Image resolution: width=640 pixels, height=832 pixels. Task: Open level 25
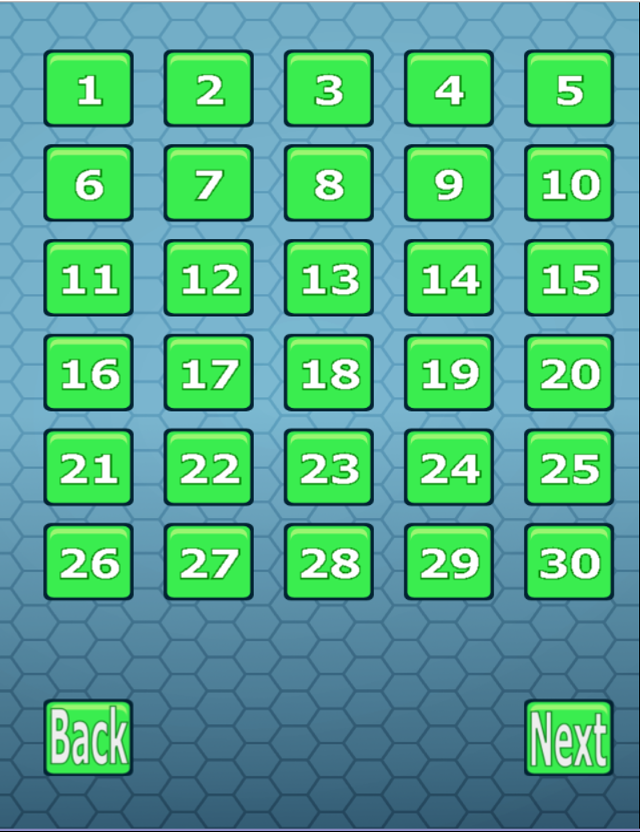click(568, 467)
